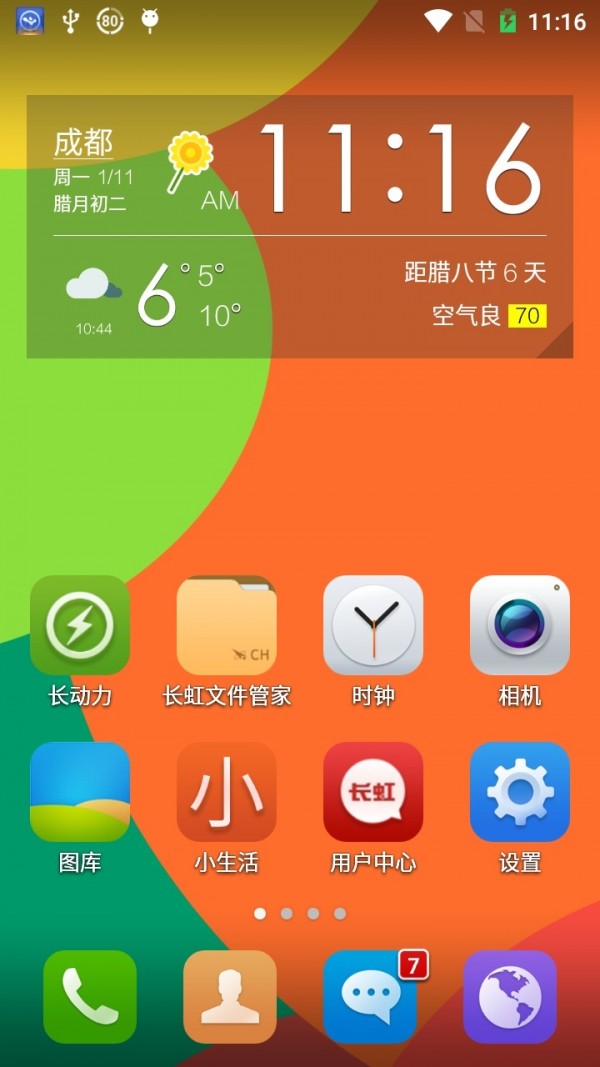600x1067 pixels.
Task: Open 用户中心 user center
Action: coord(373,792)
